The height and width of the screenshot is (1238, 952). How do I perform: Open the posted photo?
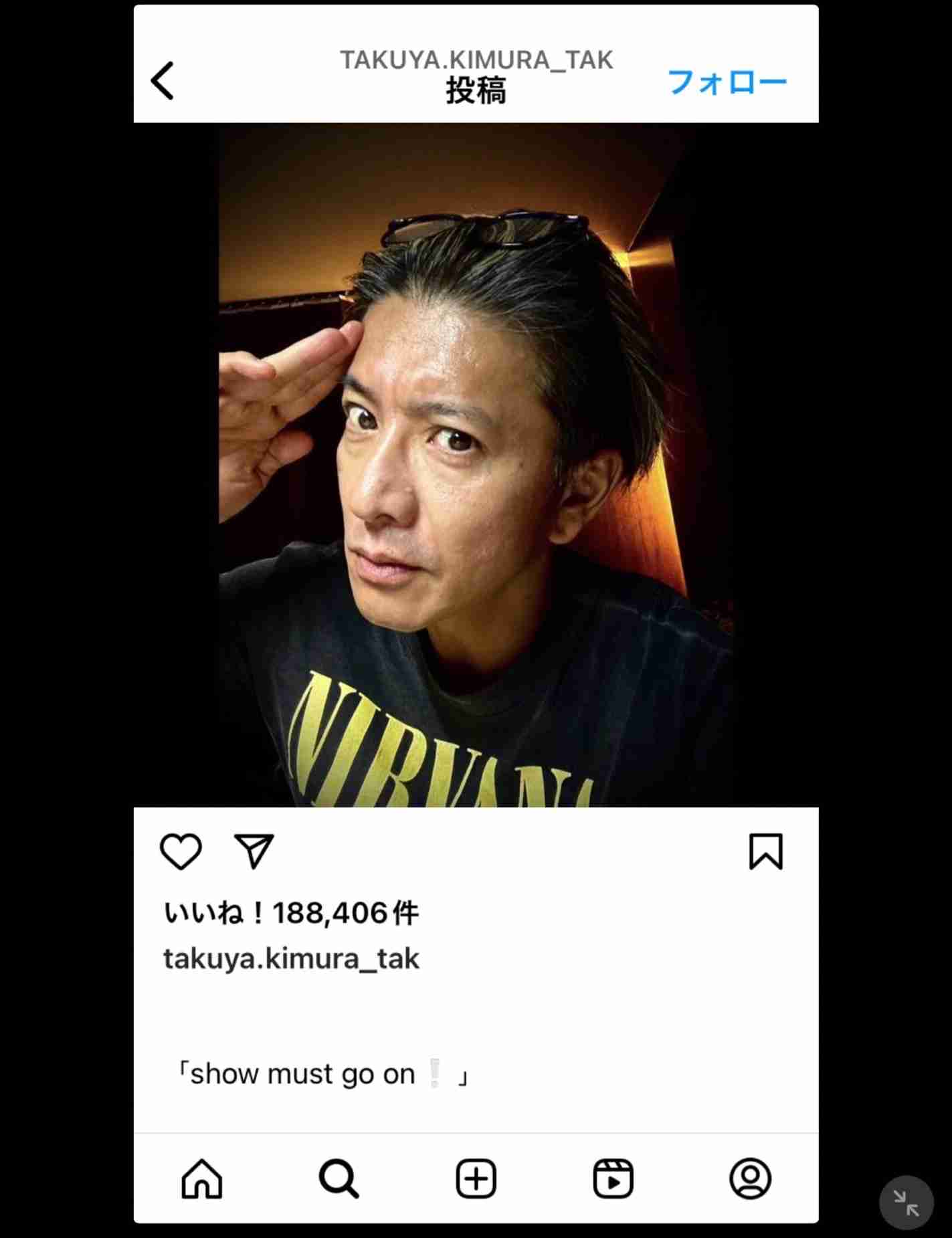[x=476, y=465]
